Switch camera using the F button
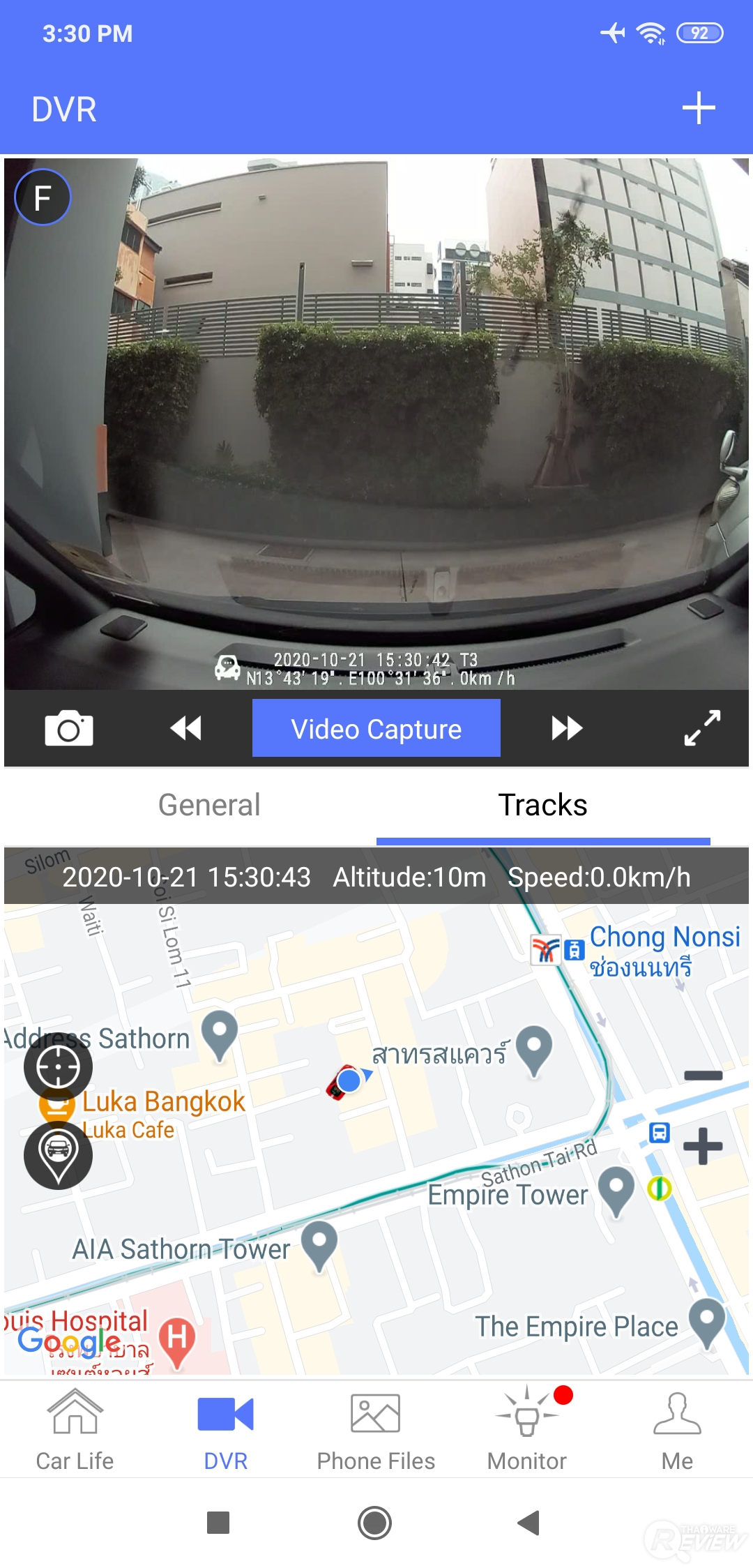753x1568 pixels. pos(43,197)
